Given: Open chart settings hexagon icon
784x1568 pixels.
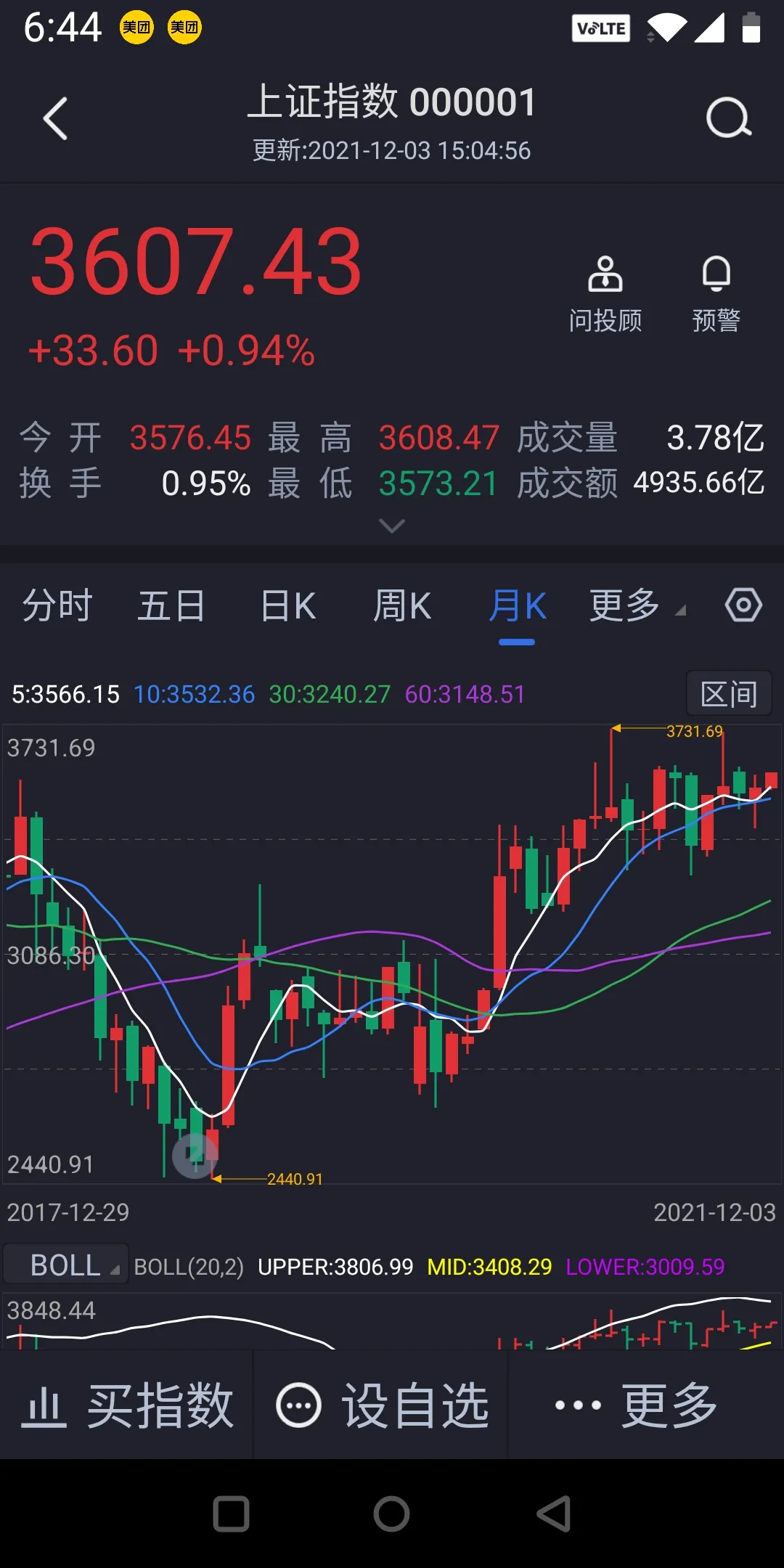Looking at the screenshot, I should (x=743, y=605).
